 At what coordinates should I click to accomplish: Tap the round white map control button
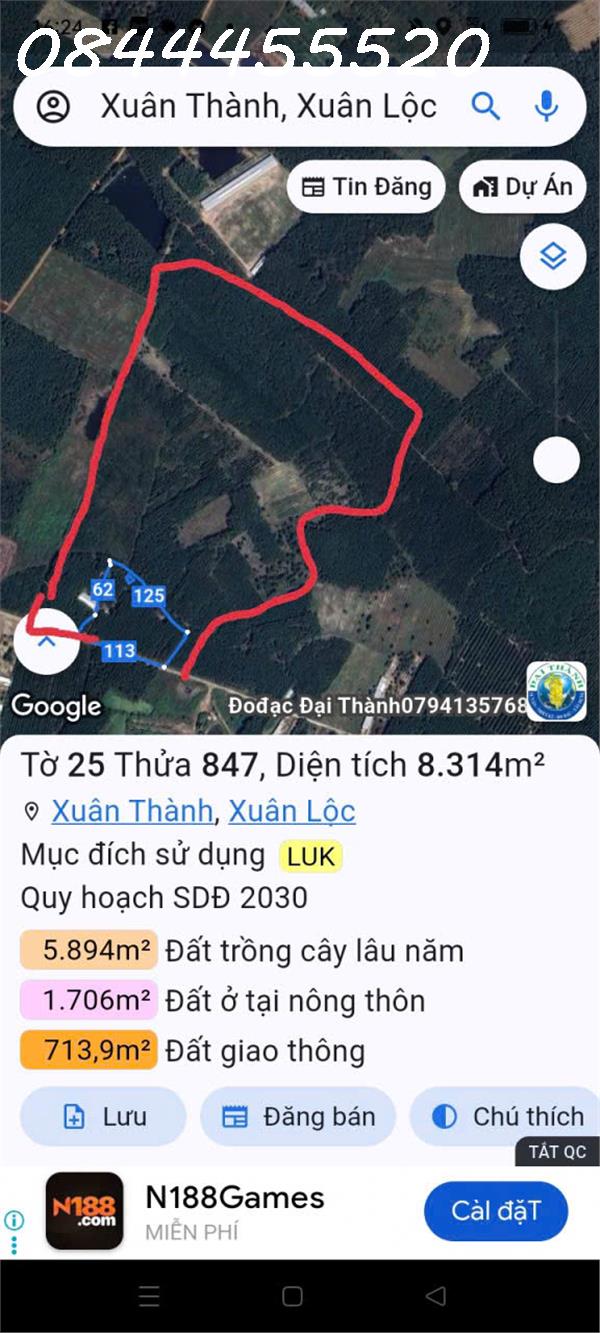[x=556, y=461]
